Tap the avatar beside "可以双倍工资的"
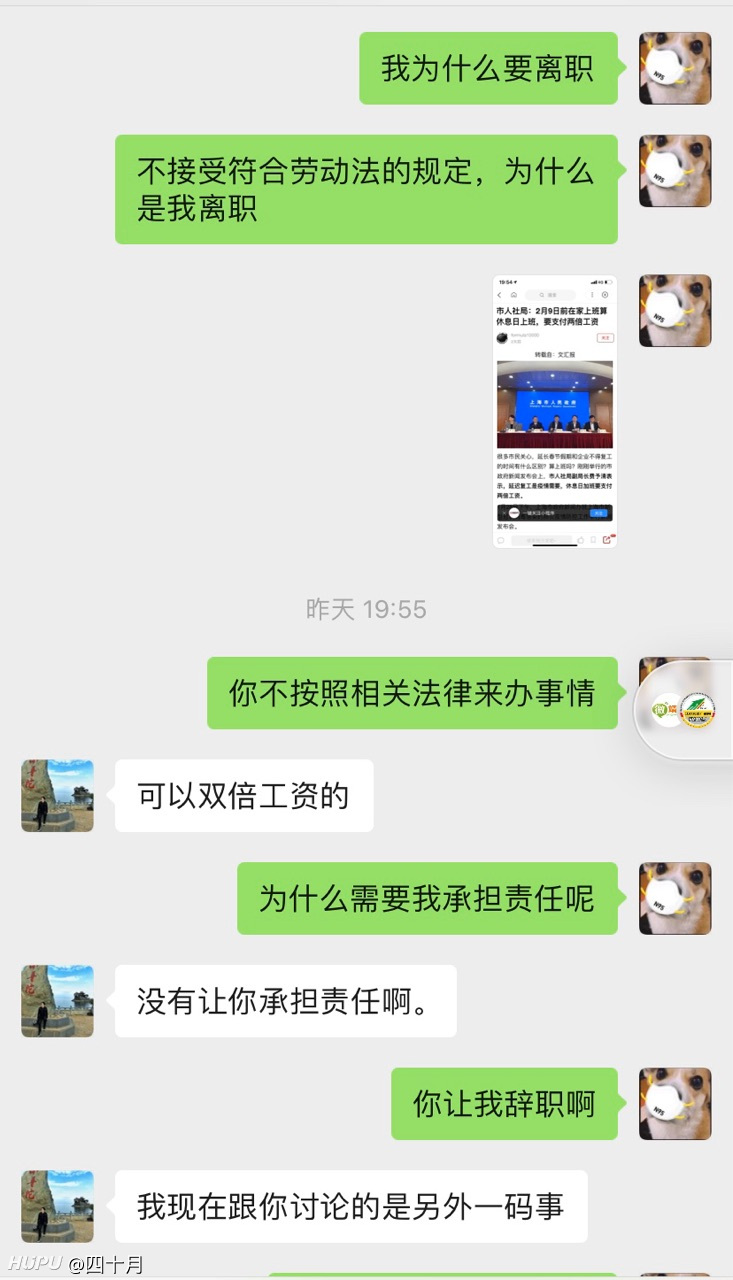Image resolution: width=733 pixels, height=1280 pixels. click(x=57, y=795)
